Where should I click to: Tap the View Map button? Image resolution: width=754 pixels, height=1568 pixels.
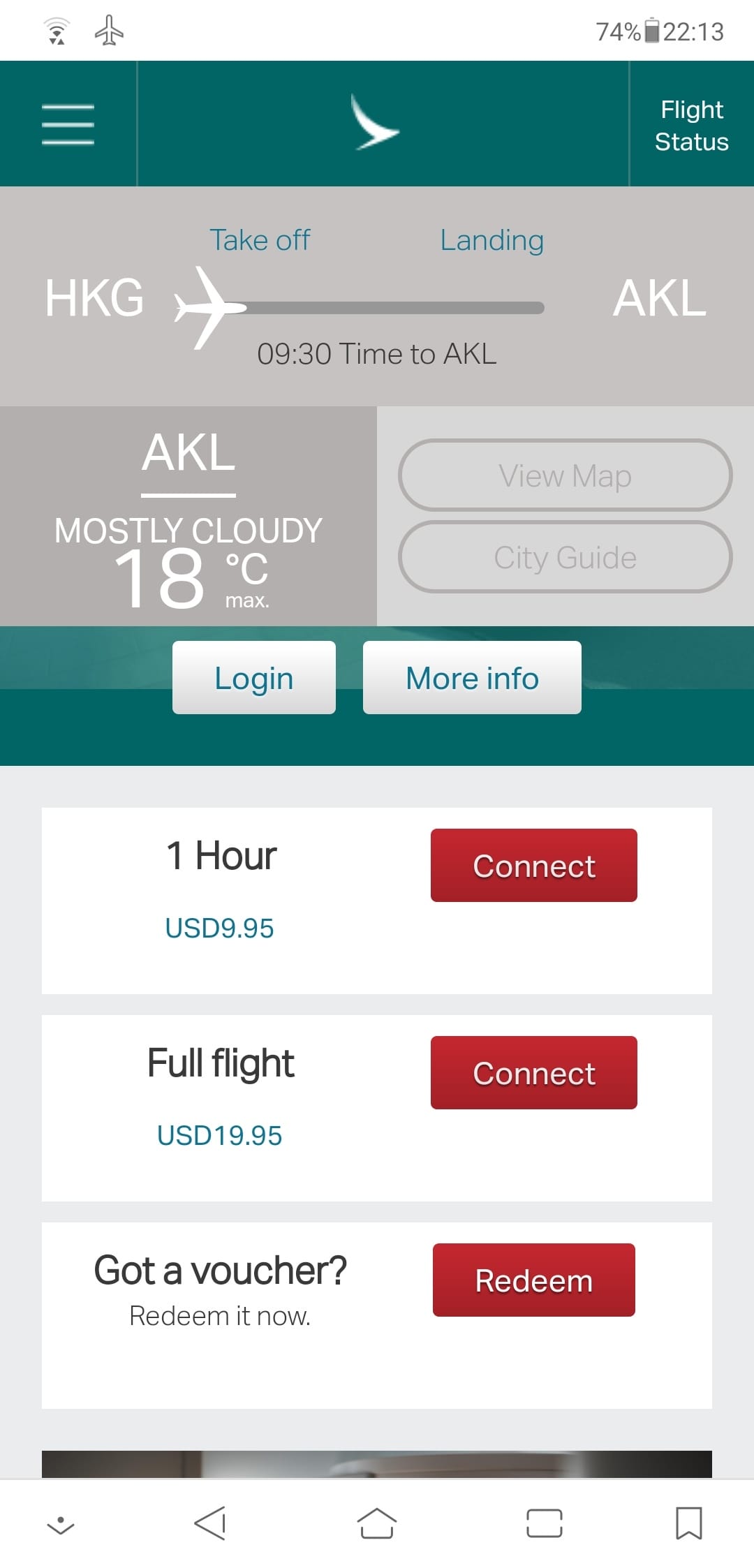[565, 475]
